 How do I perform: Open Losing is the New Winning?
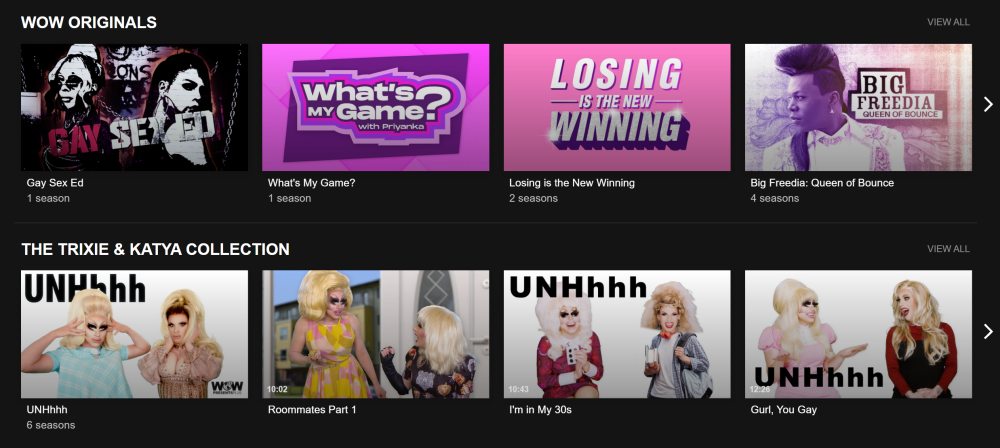617,107
